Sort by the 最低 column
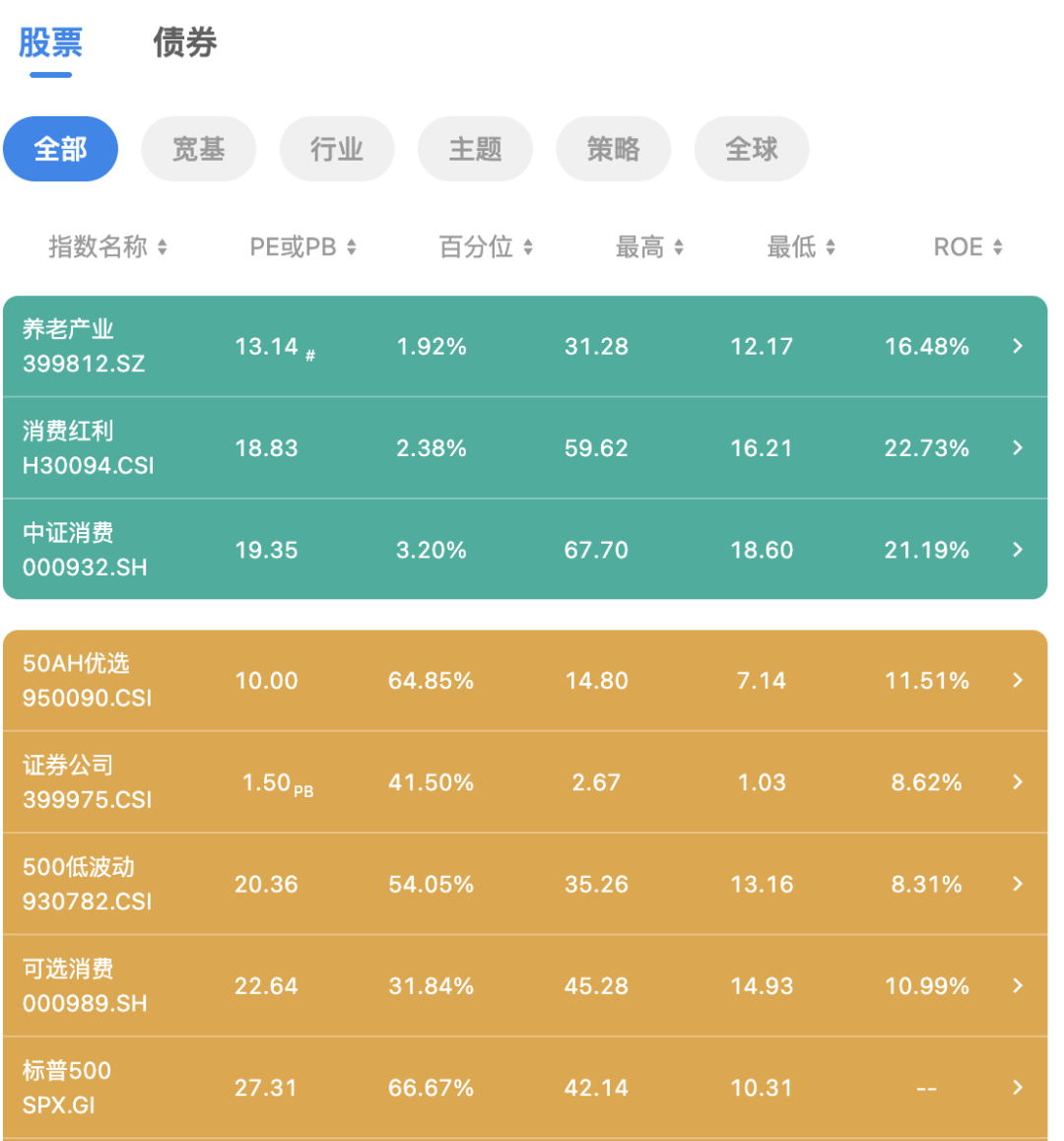Screen dimensions: 1064x1141 [801, 247]
